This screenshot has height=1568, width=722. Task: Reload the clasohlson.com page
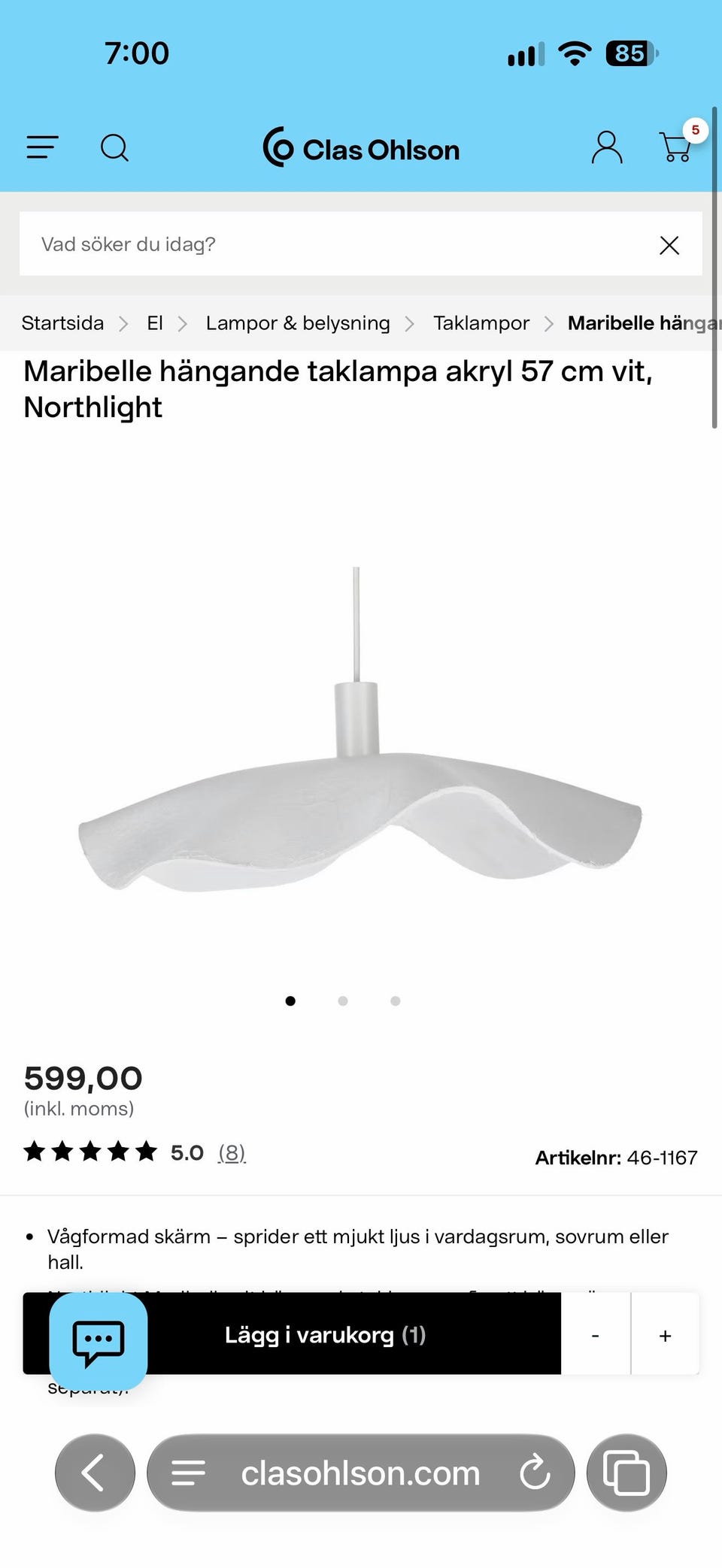click(535, 1473)
